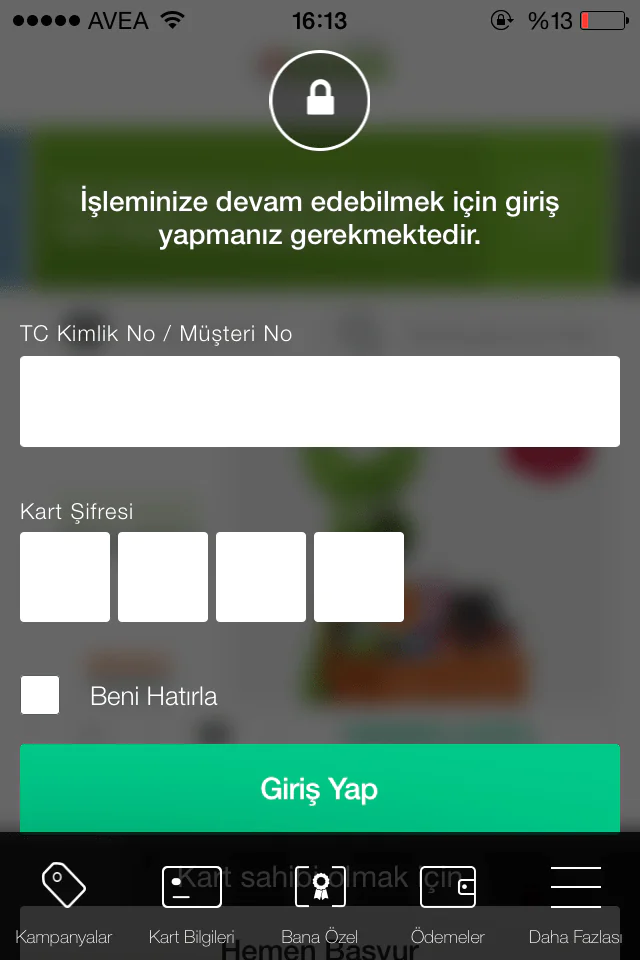Switch to the Kart Bilgileri tab
The height and width of the screenshot is (960, 640).
[191, 902]
